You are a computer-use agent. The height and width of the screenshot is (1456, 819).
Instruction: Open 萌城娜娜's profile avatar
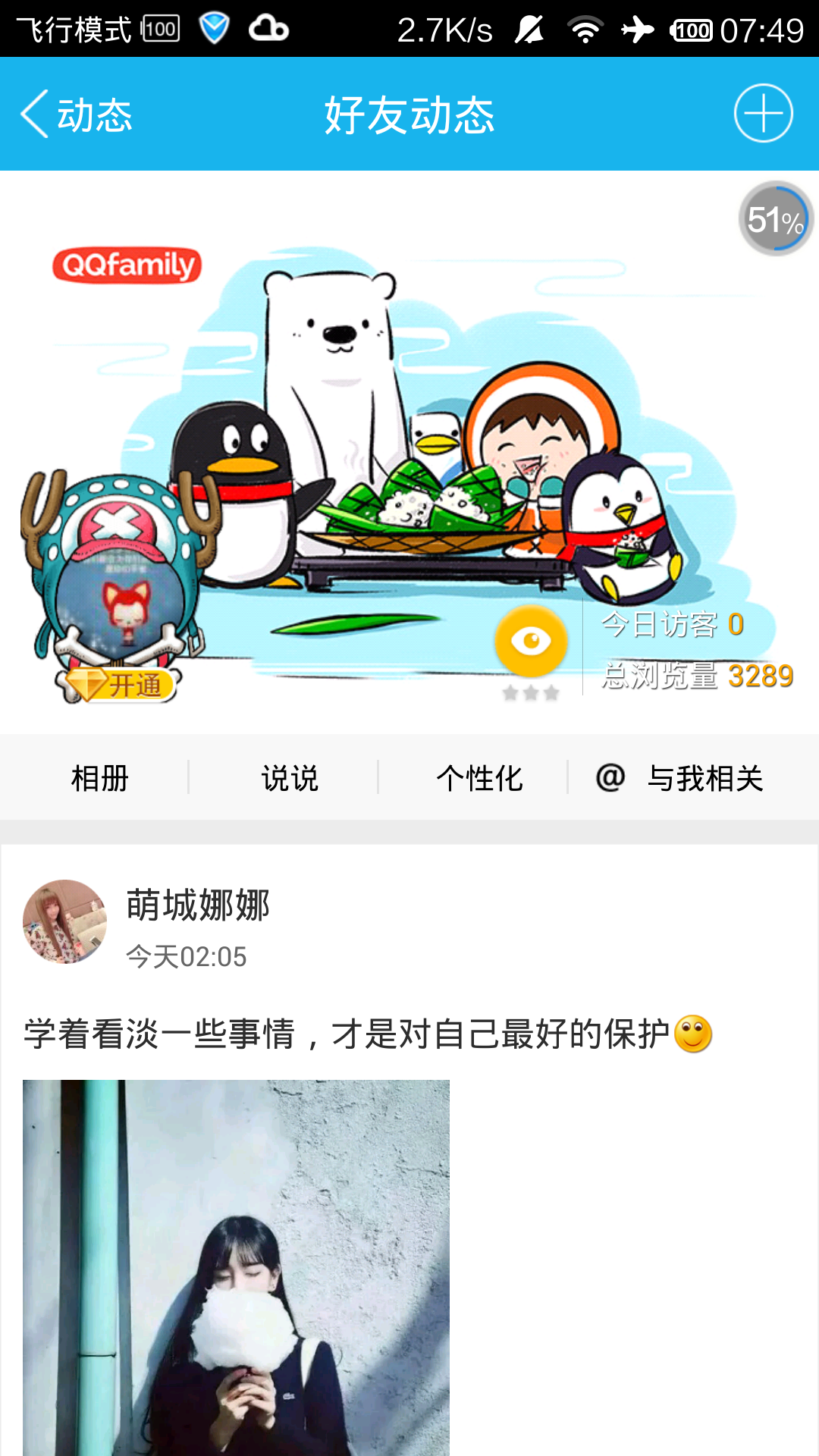click(x=64, y=921)
